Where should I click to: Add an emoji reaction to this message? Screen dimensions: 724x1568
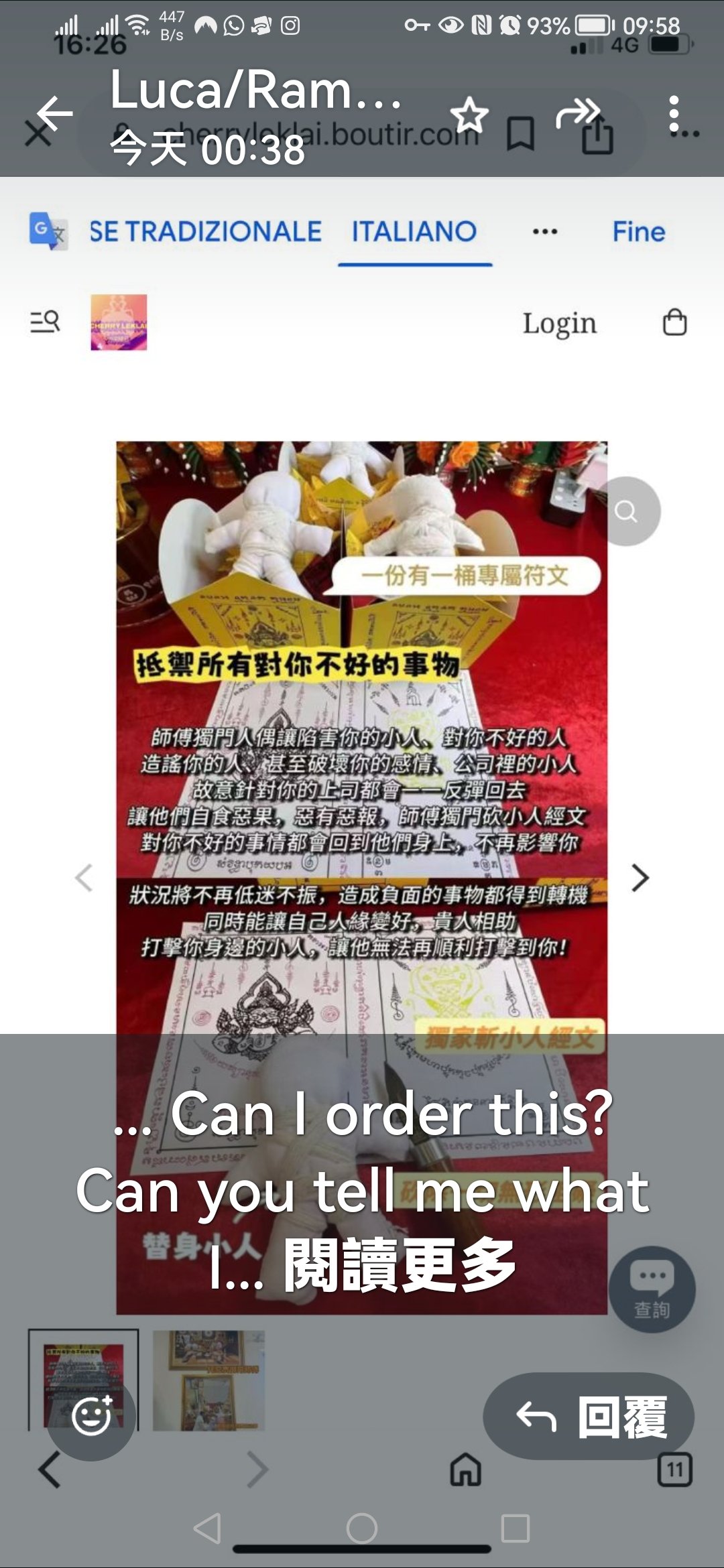pyautogui.click(x=92, y=1416)
